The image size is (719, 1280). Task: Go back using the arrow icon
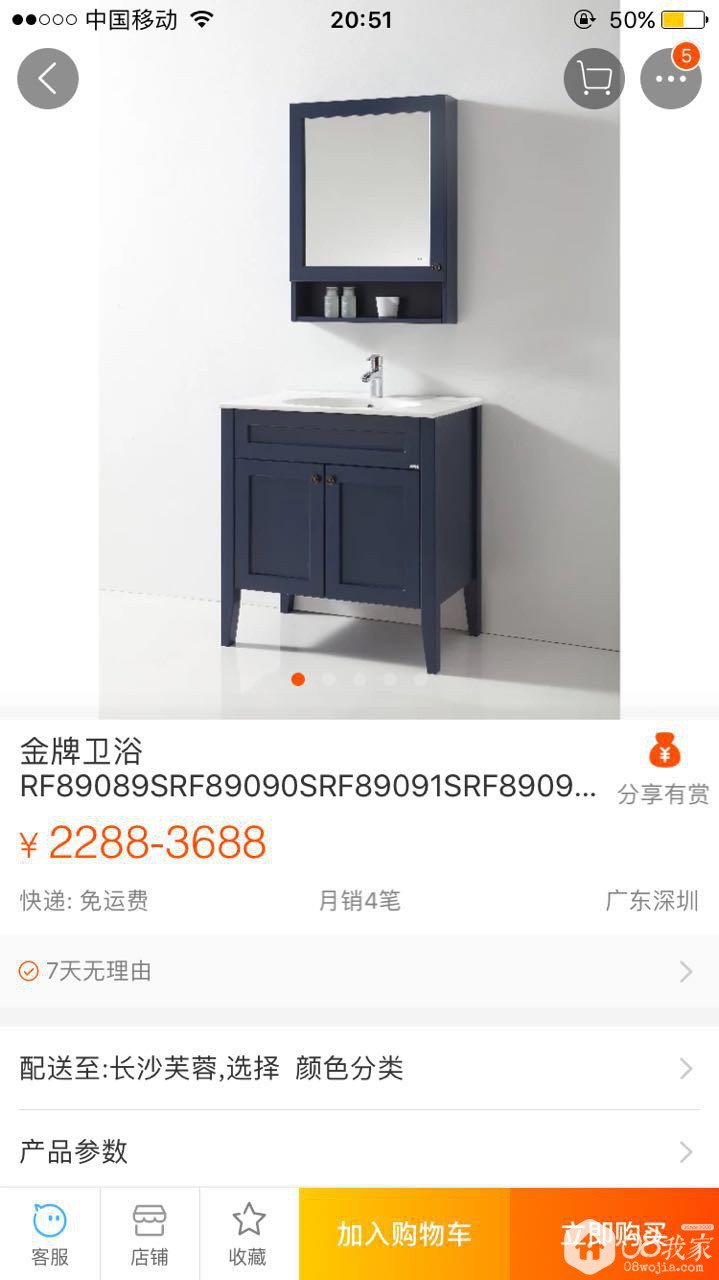(48, 78)
